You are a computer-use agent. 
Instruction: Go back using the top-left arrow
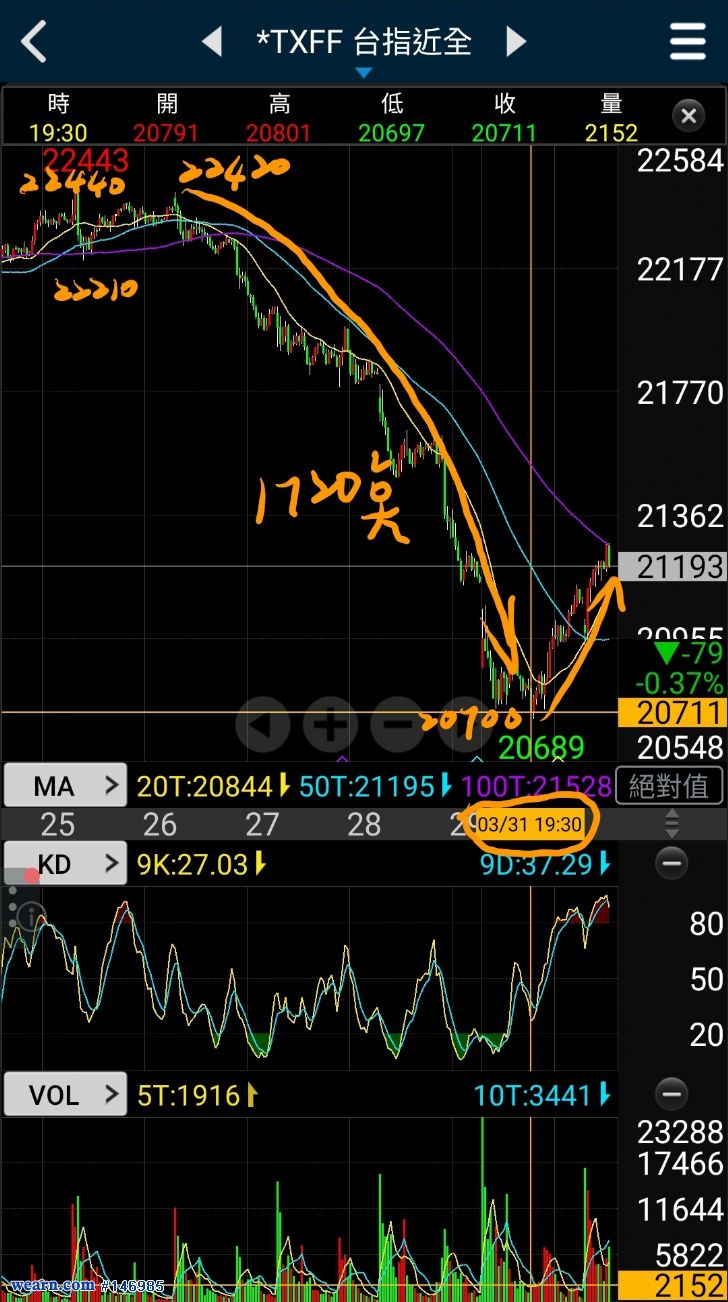[x=34, y=42]
